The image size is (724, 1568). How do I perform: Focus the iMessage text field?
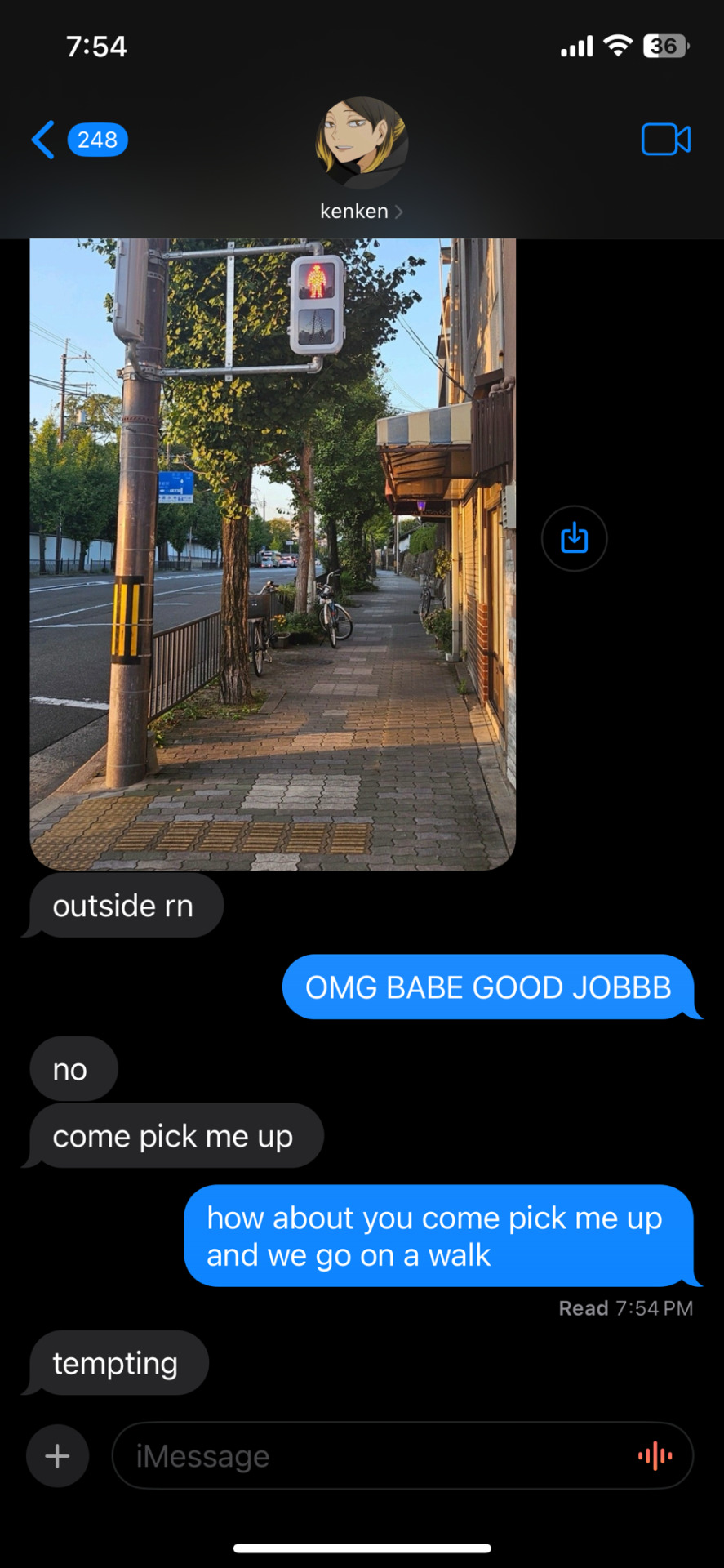coord(367,1455)
